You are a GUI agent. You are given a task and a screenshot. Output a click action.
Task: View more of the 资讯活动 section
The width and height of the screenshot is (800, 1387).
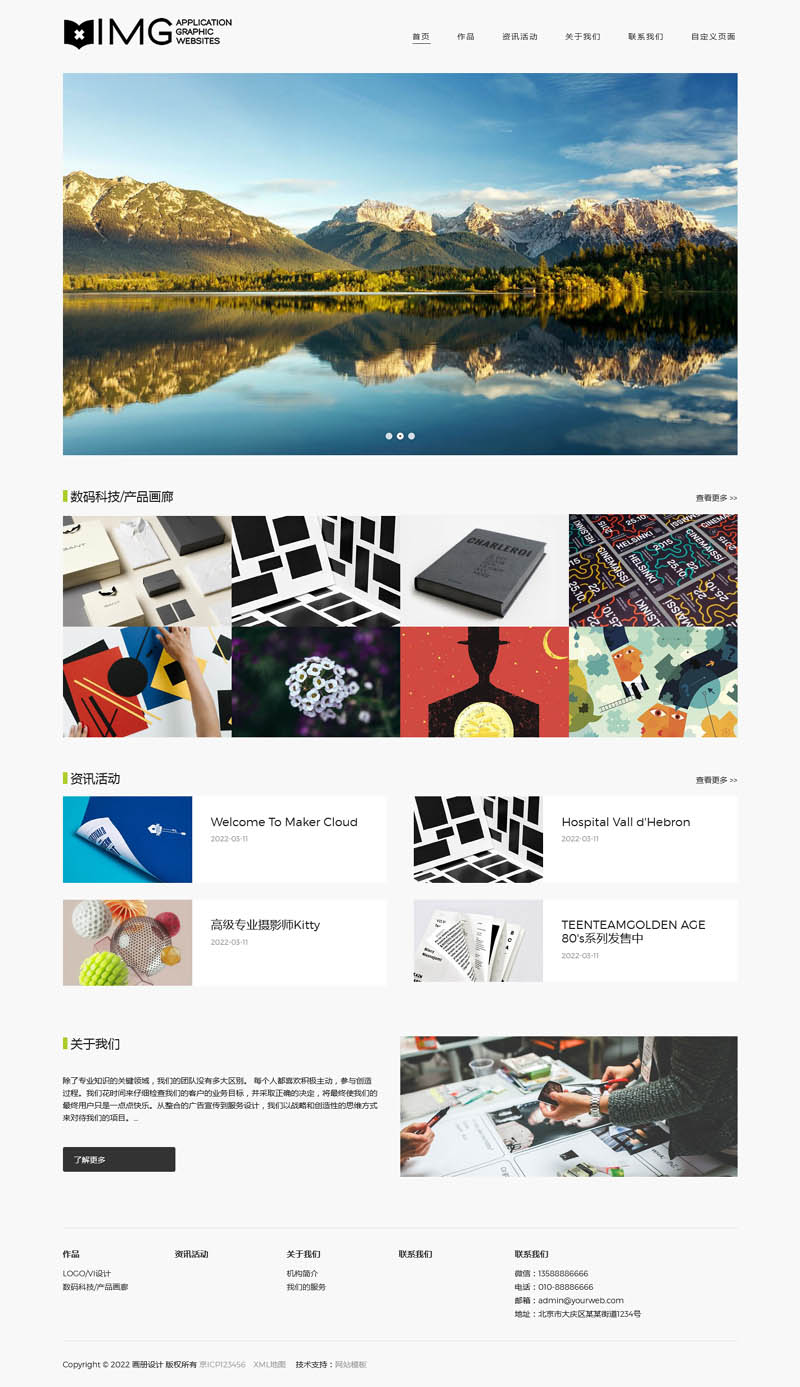coord(716,780)
